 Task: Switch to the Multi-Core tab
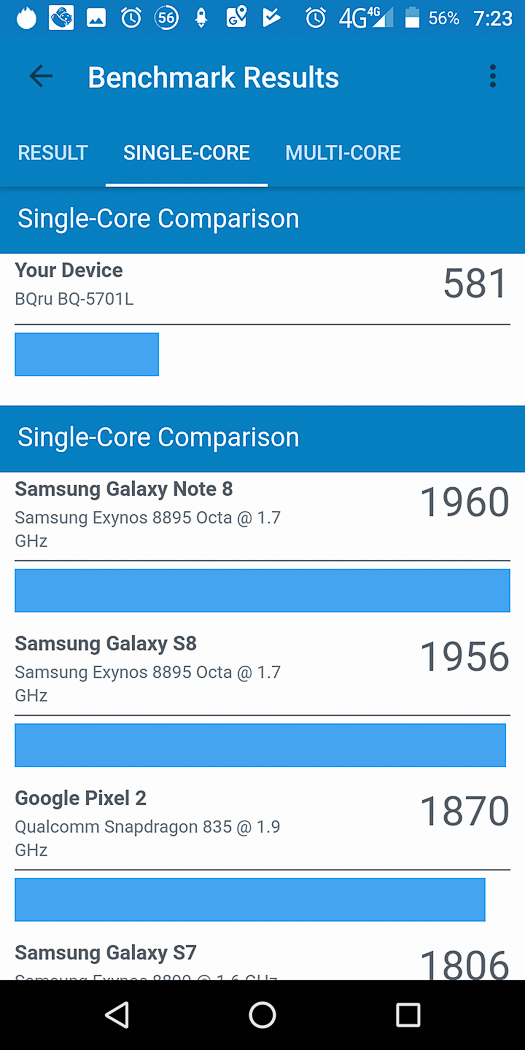click(x=344, y=153)
